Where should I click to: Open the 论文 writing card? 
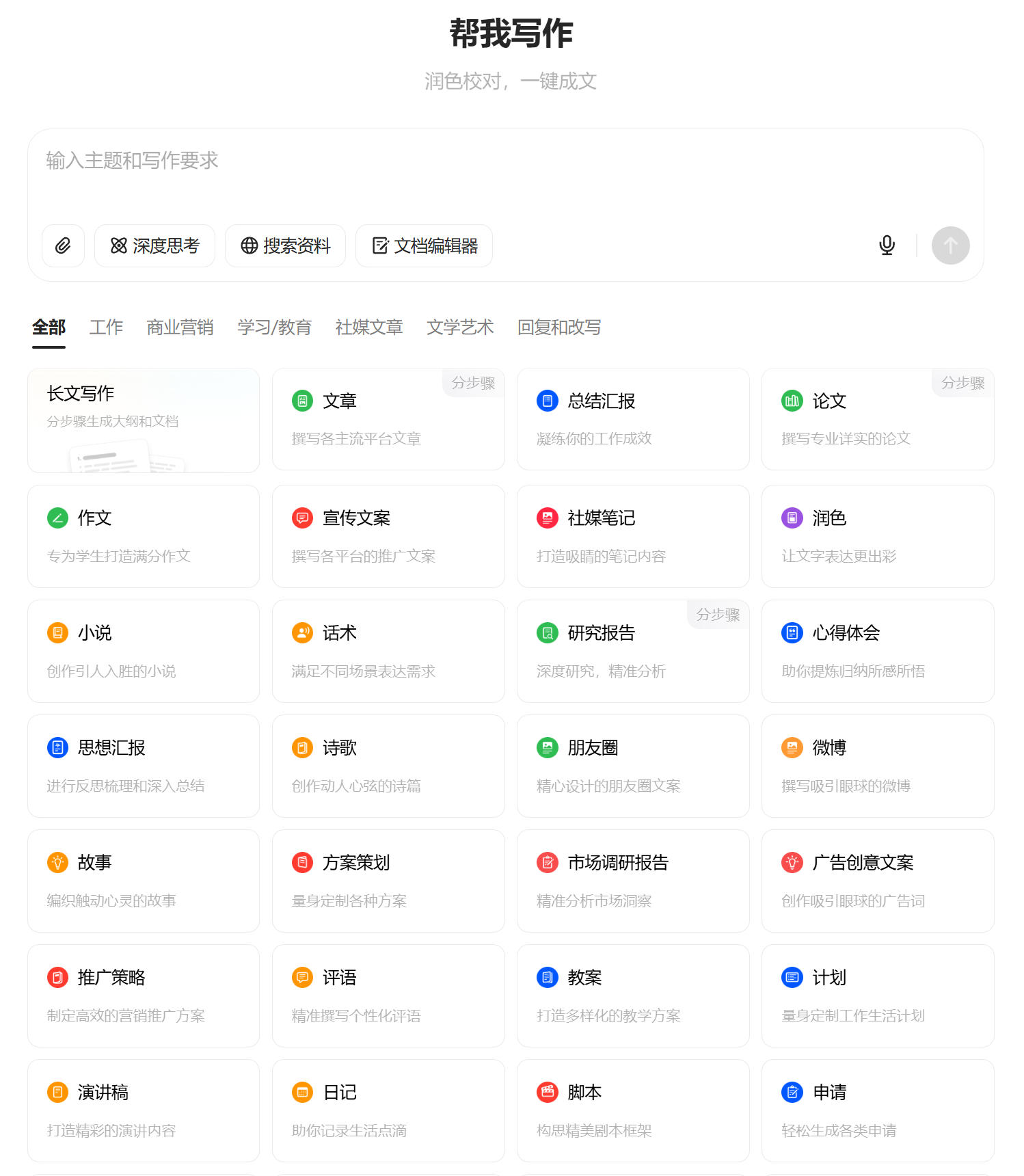878,418
